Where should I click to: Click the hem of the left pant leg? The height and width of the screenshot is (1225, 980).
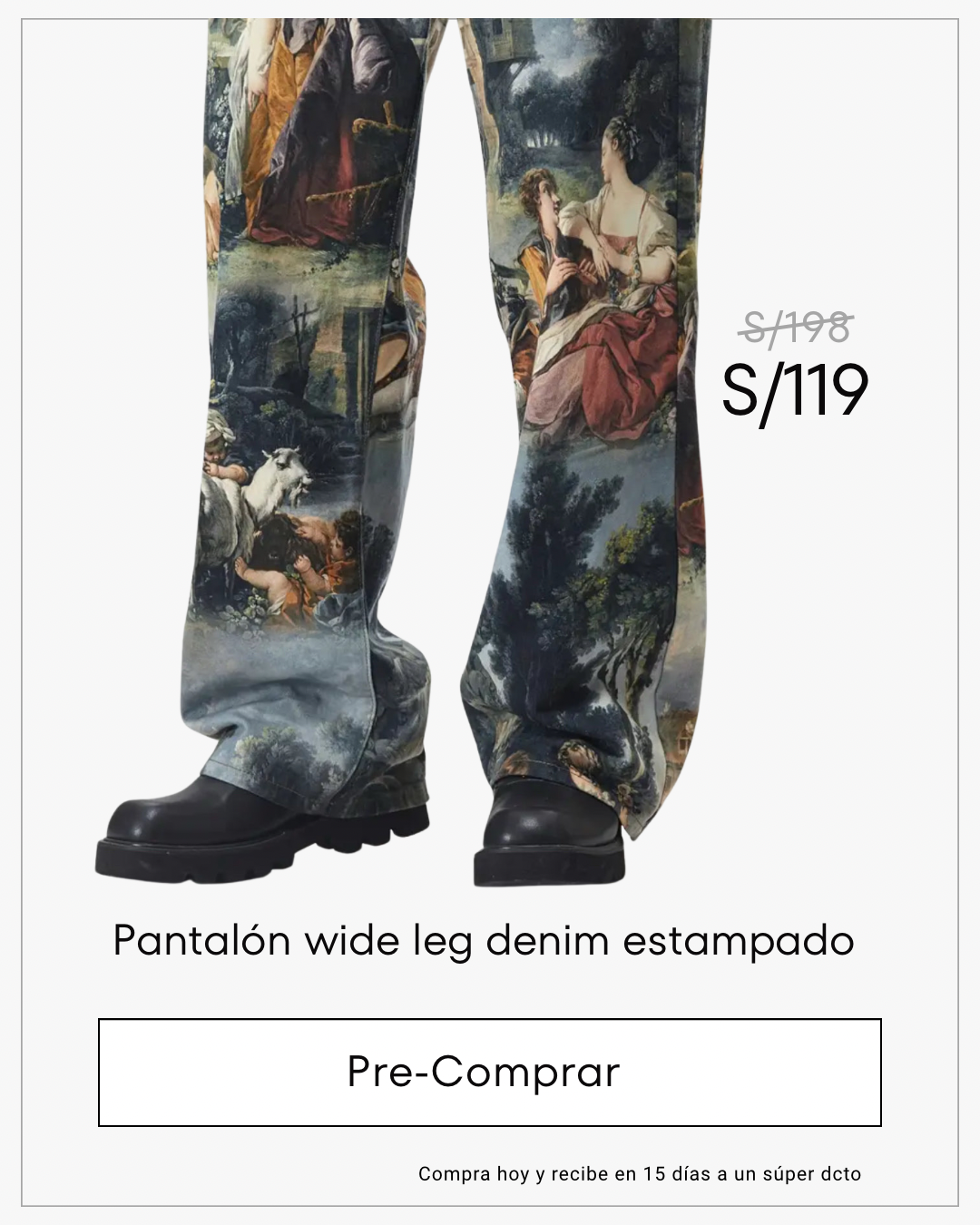[x=272, y=771]
